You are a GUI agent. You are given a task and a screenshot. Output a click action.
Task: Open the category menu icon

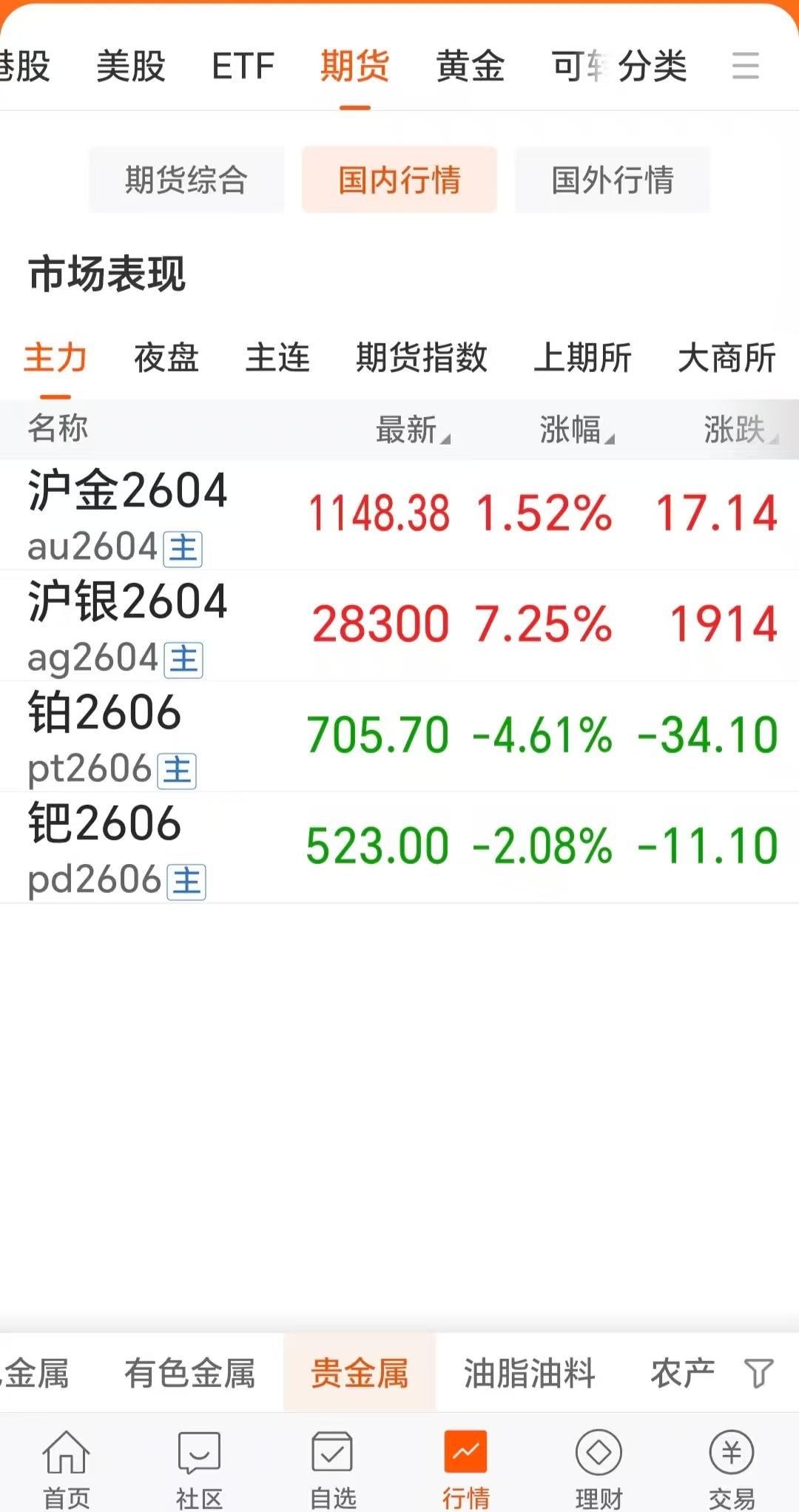(745, 66)
